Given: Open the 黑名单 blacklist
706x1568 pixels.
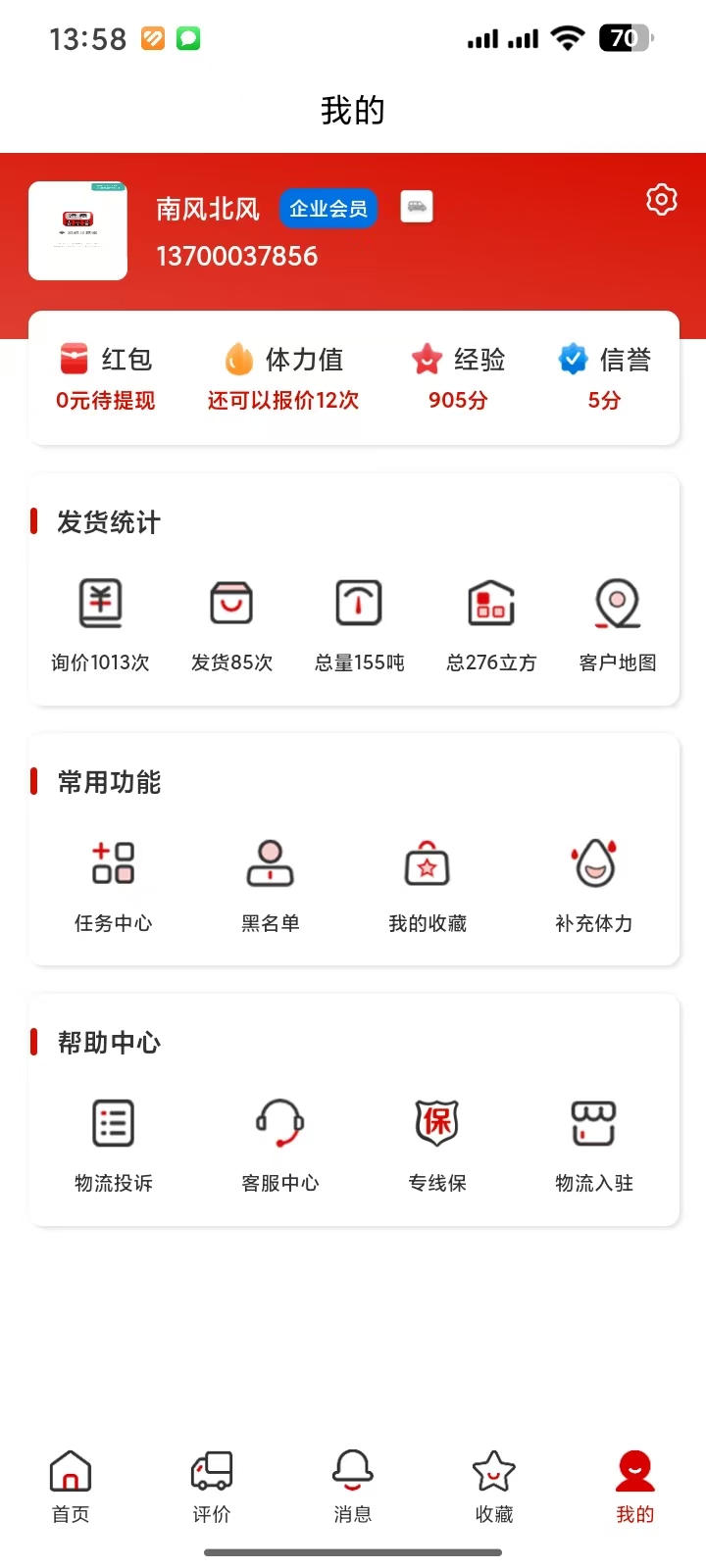Looking at the screenshot, I should (270, 882).
